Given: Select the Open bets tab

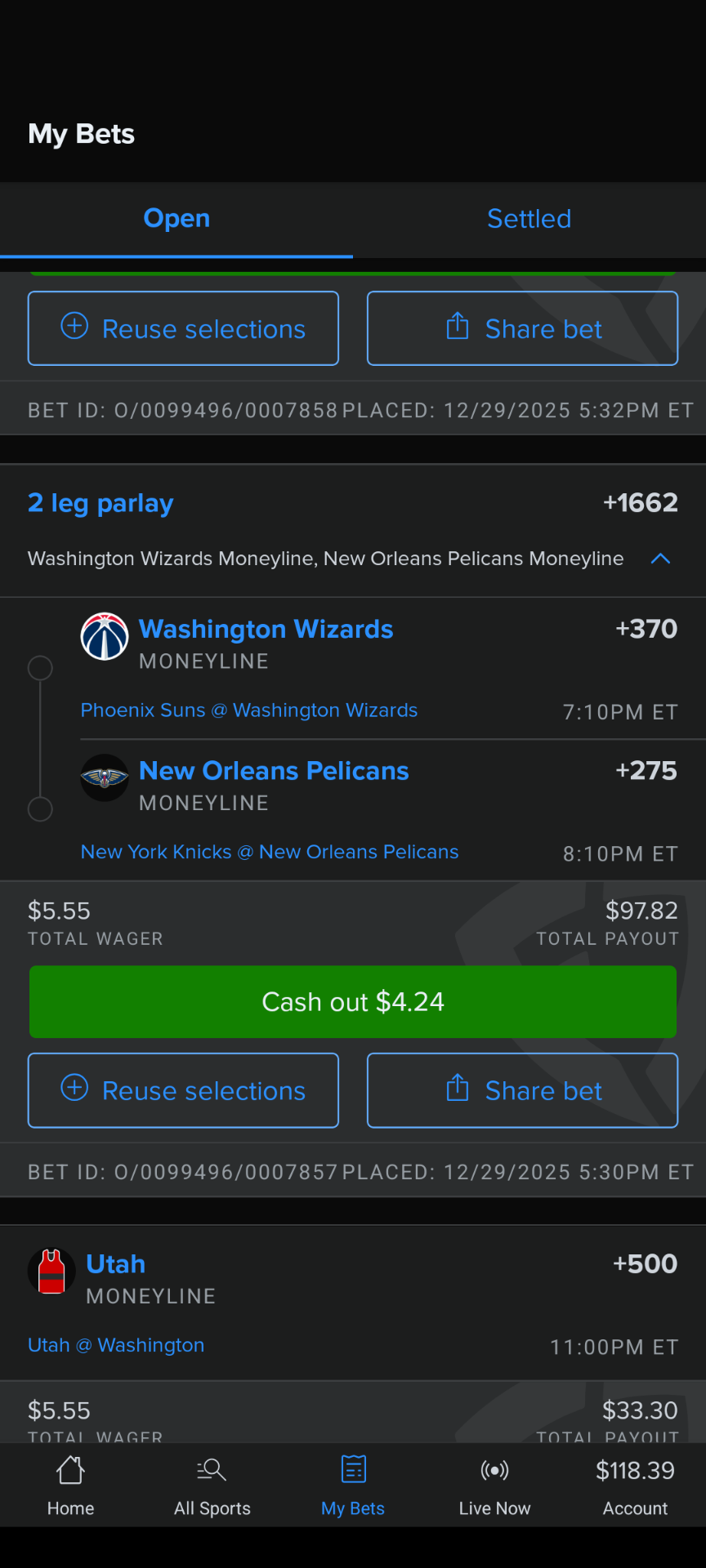Looking at the screenshot, I should coord(176,219).
